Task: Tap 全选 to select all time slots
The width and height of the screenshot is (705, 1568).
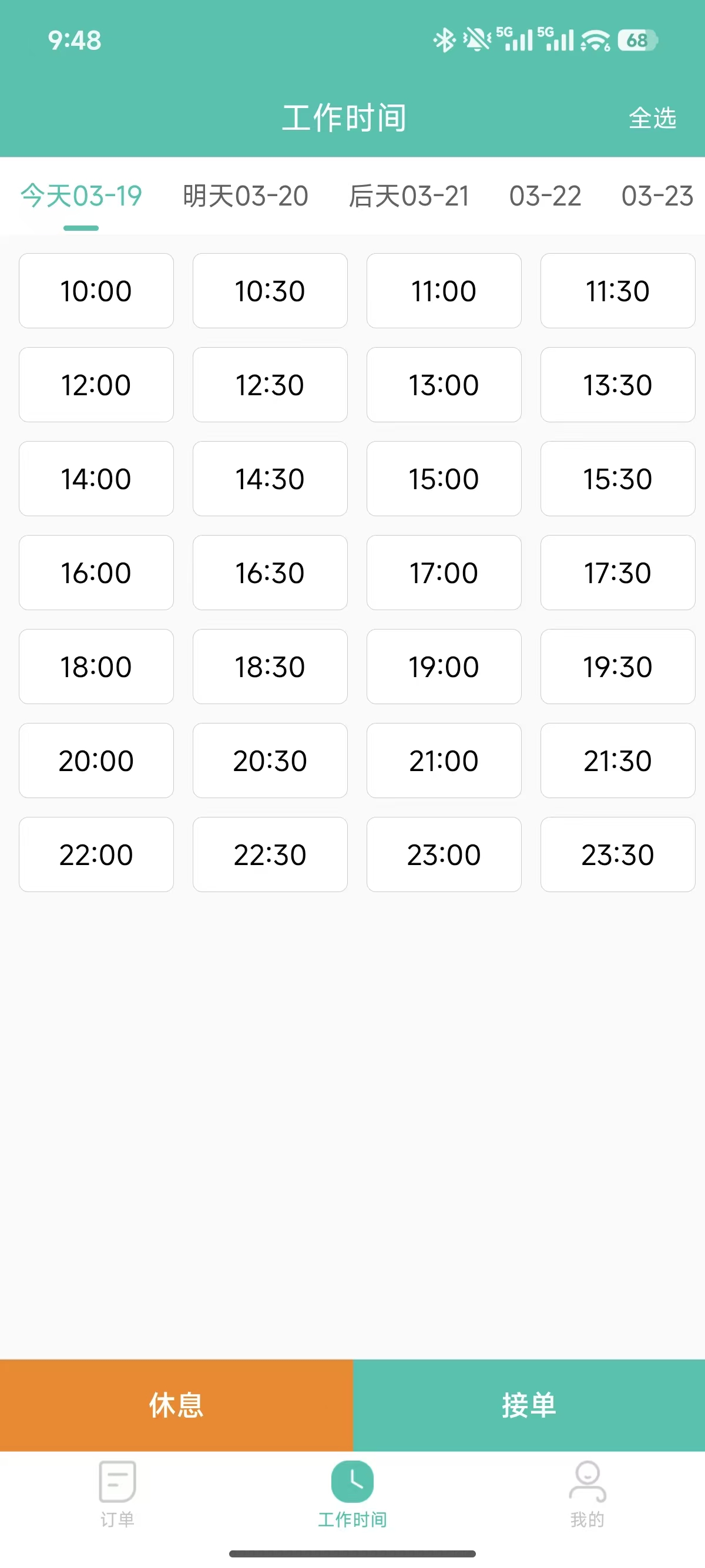Action: pyautogui.click(x=652, y=118)
